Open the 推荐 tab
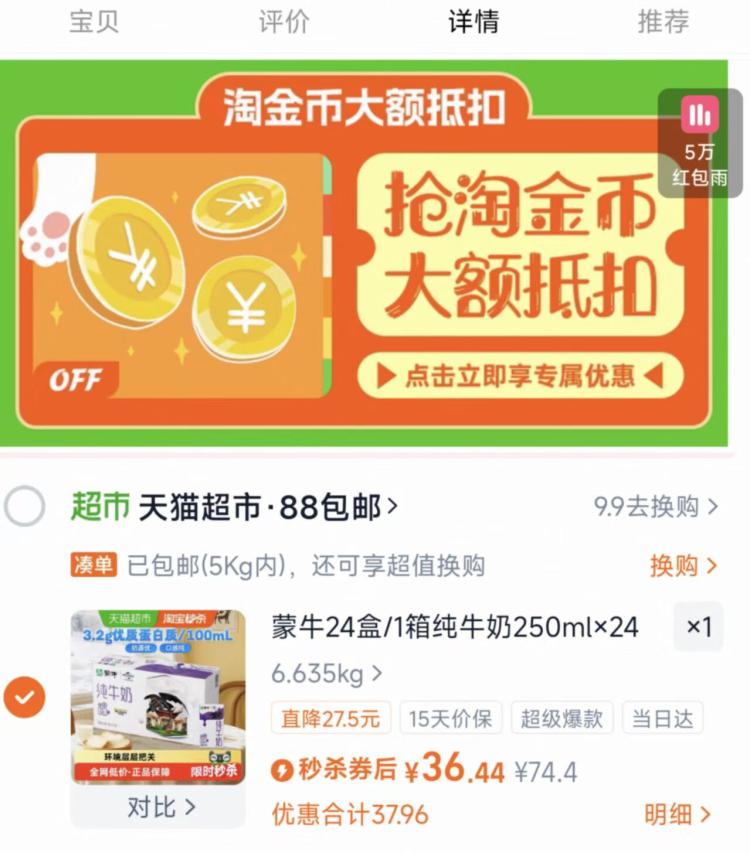The height and width of the screenshot is (853, 750). pyautogui.click(x=662, y=22)
